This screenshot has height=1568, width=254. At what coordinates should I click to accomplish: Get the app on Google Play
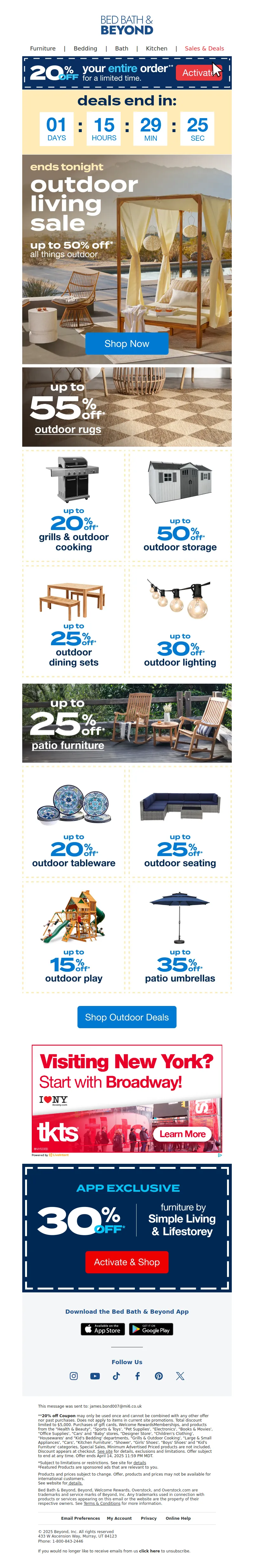coord(151,1330)
